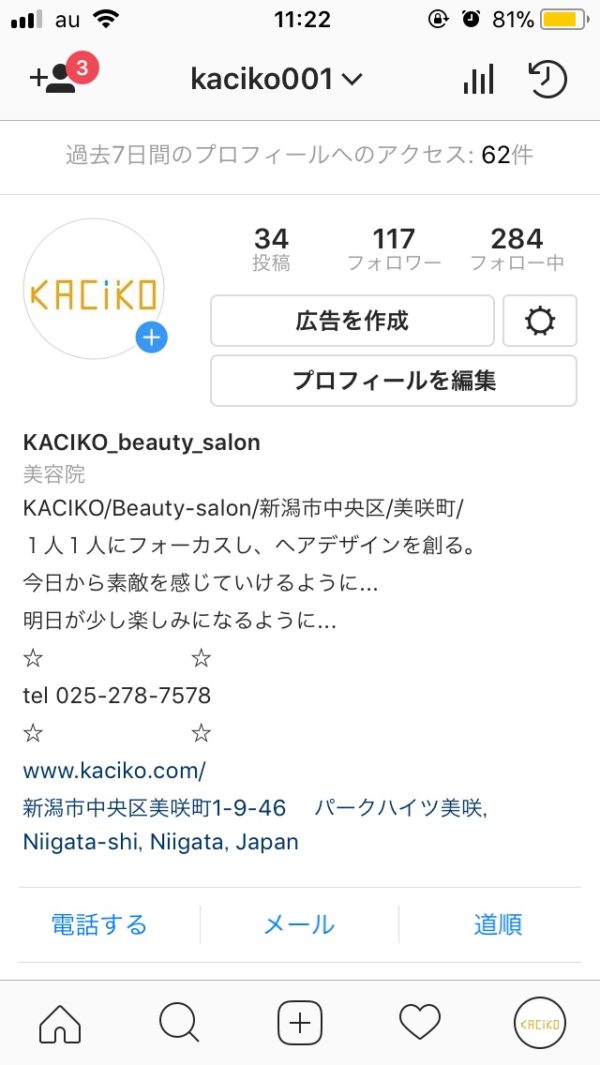Image resolution: width=600 pixels, height=1065 pixels.
Task: Open the archive clock icon
Action: (x=547, y=79)
